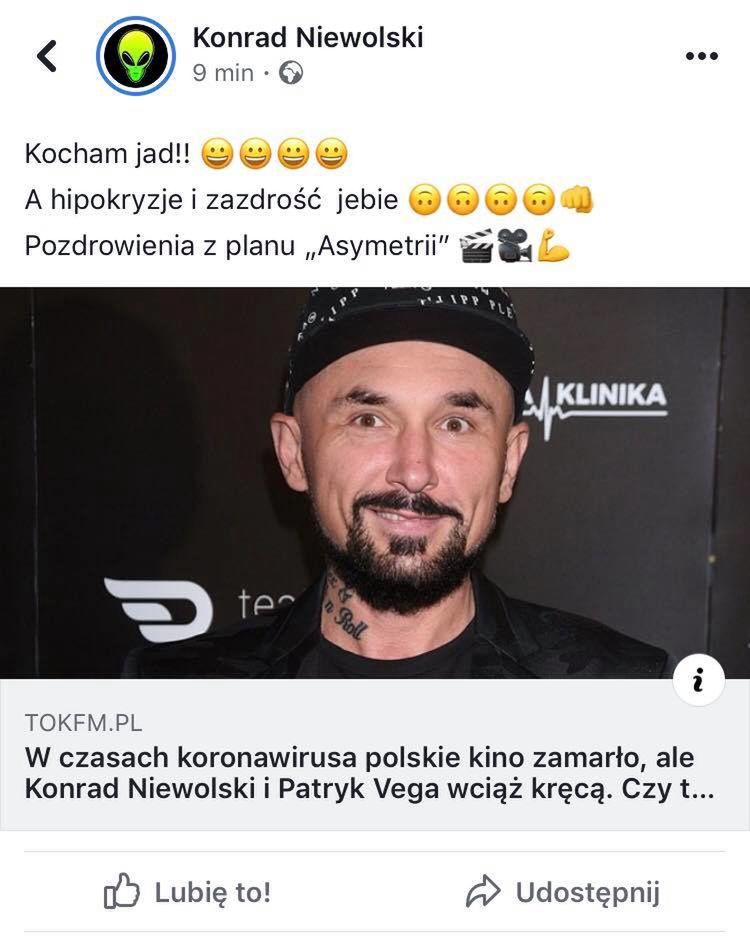Open the alien profile picture
The width and height of the screenshot is (750, 940).
[136, 56]
